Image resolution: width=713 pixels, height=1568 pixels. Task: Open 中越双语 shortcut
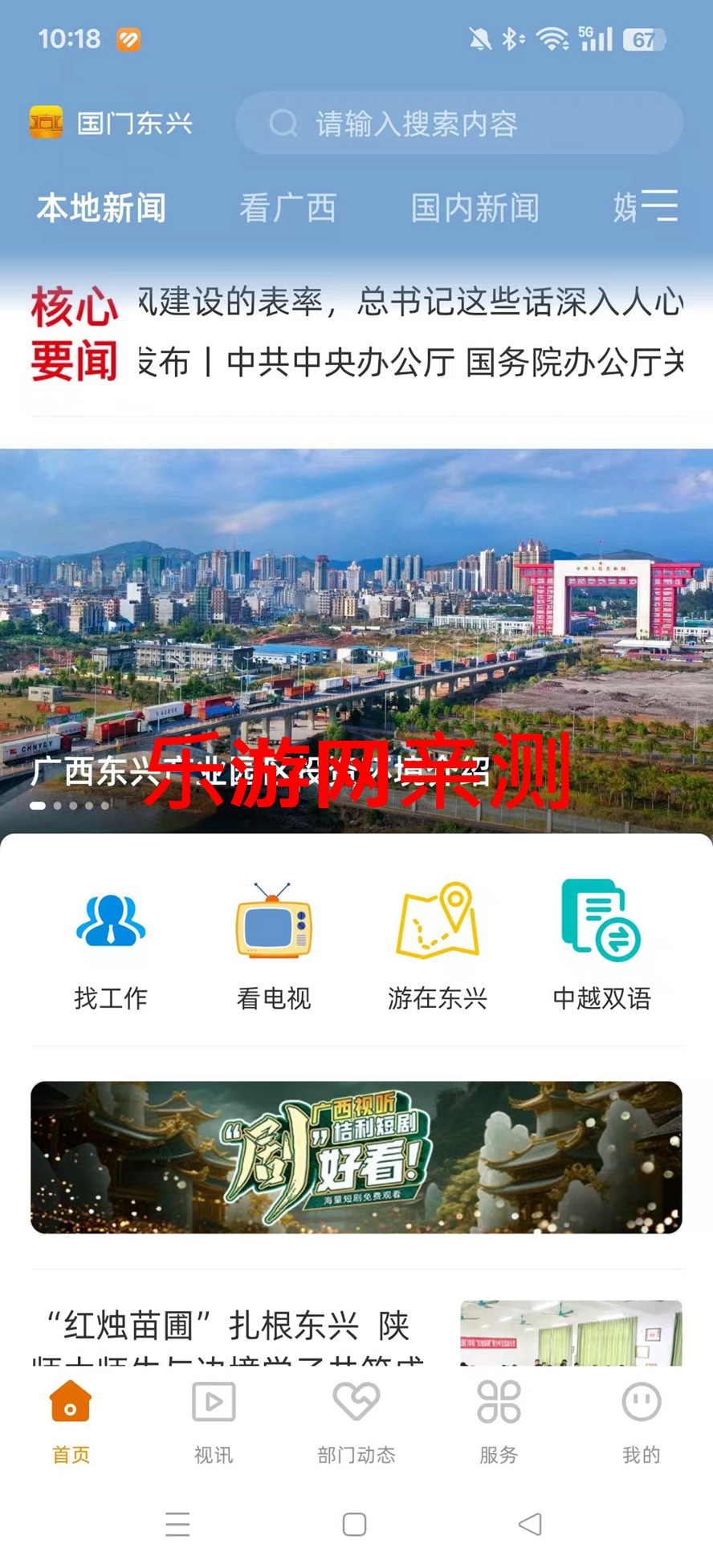(601, 945)
